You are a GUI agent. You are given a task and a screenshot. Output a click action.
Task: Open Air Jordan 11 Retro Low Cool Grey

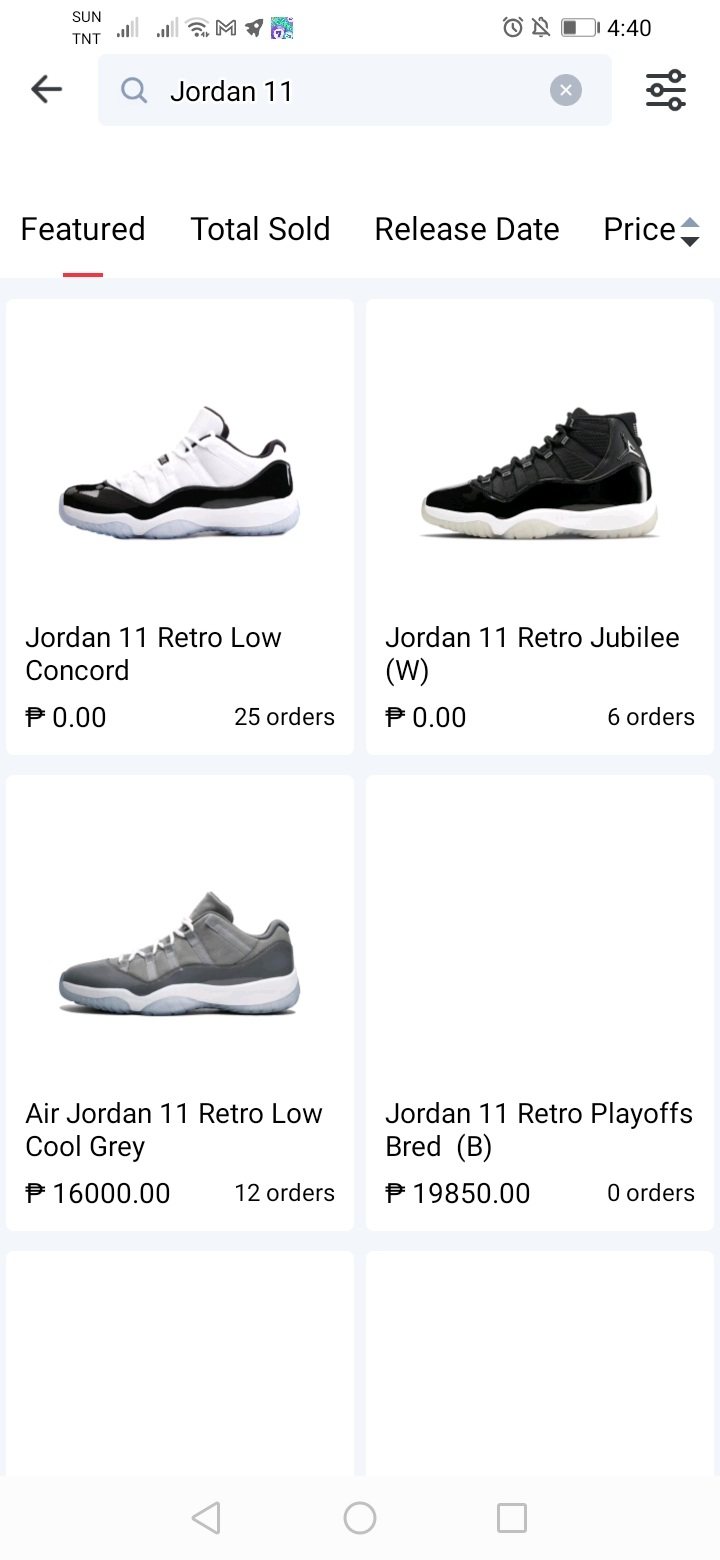pyautogui.click(x=180, y=1002)
